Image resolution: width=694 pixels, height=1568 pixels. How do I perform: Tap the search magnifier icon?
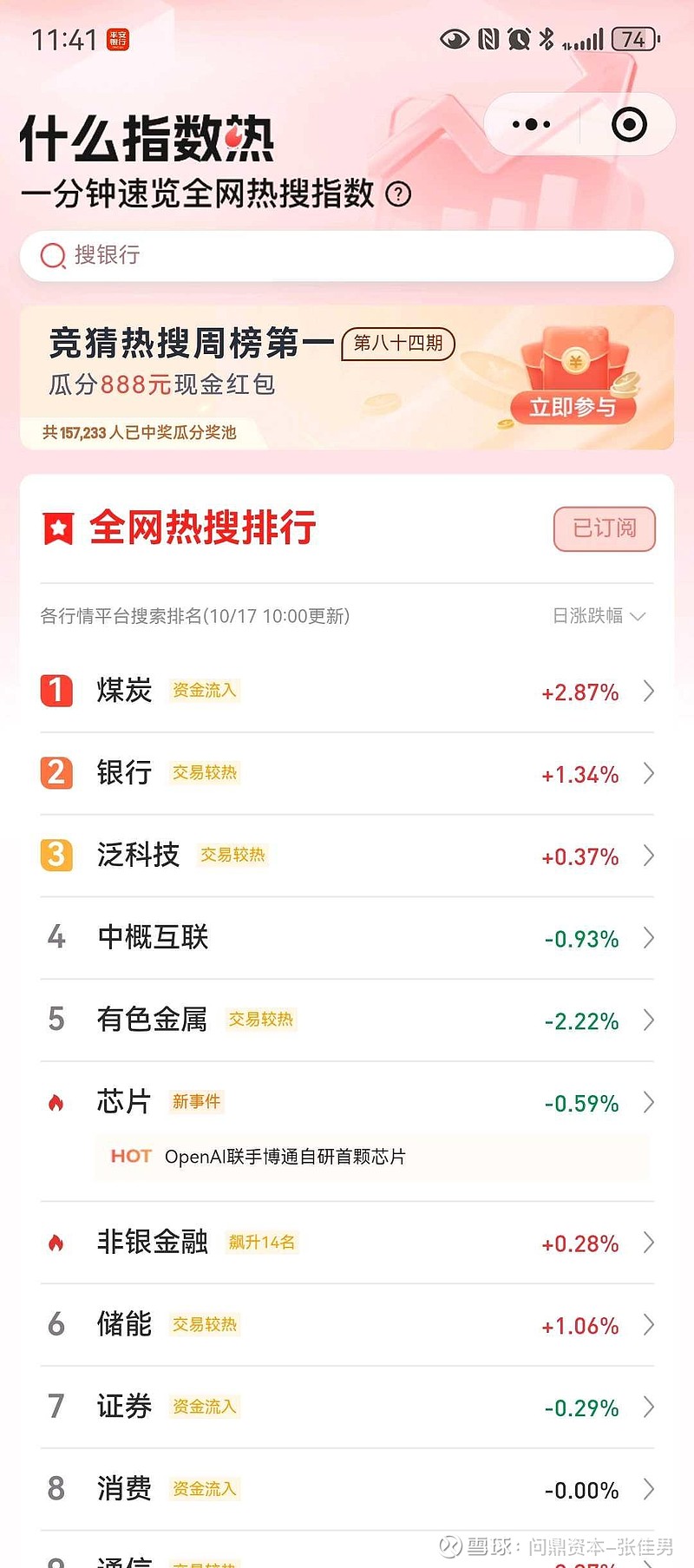(x=54, y=257)
